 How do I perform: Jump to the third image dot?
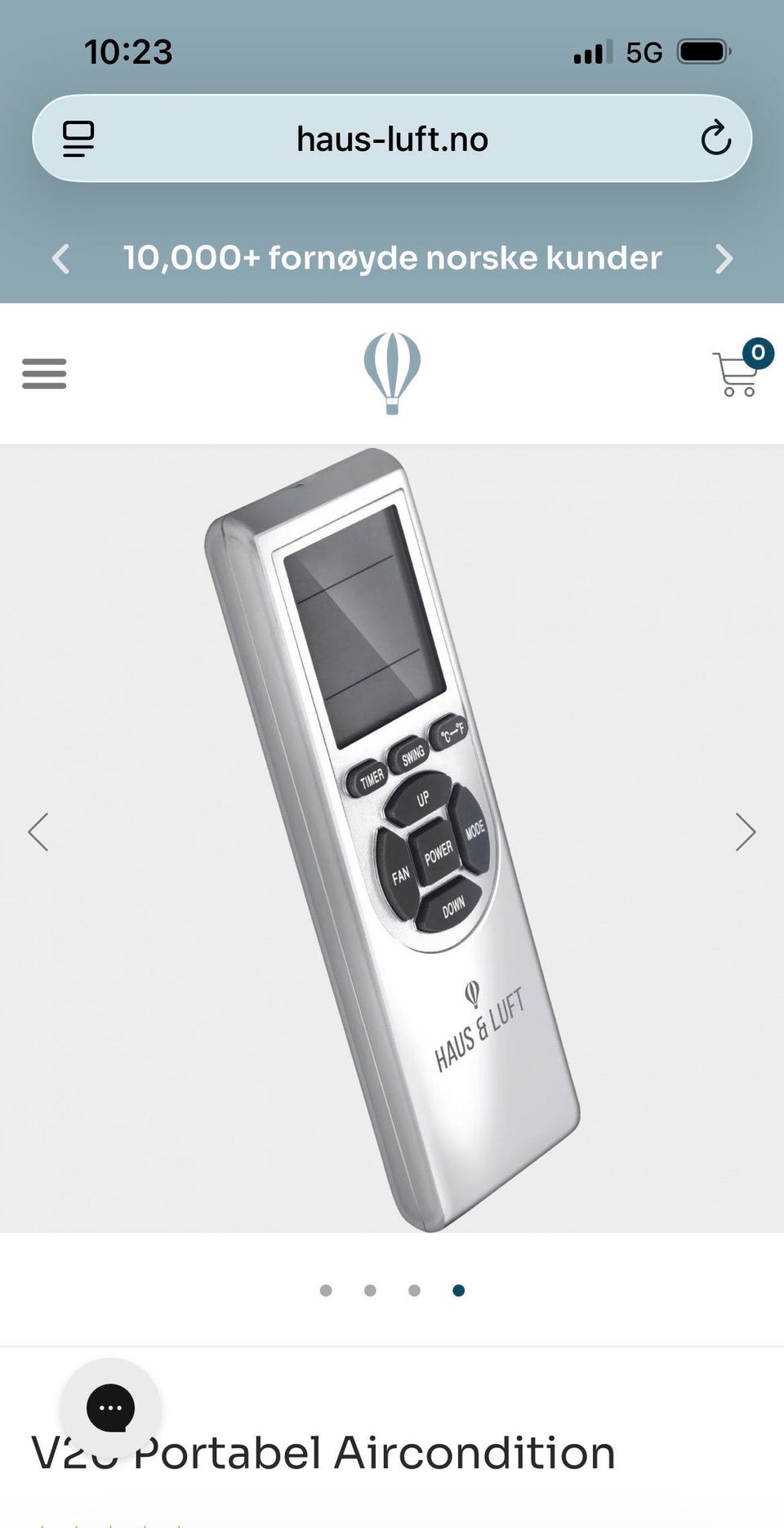(x=414, y=1290)
